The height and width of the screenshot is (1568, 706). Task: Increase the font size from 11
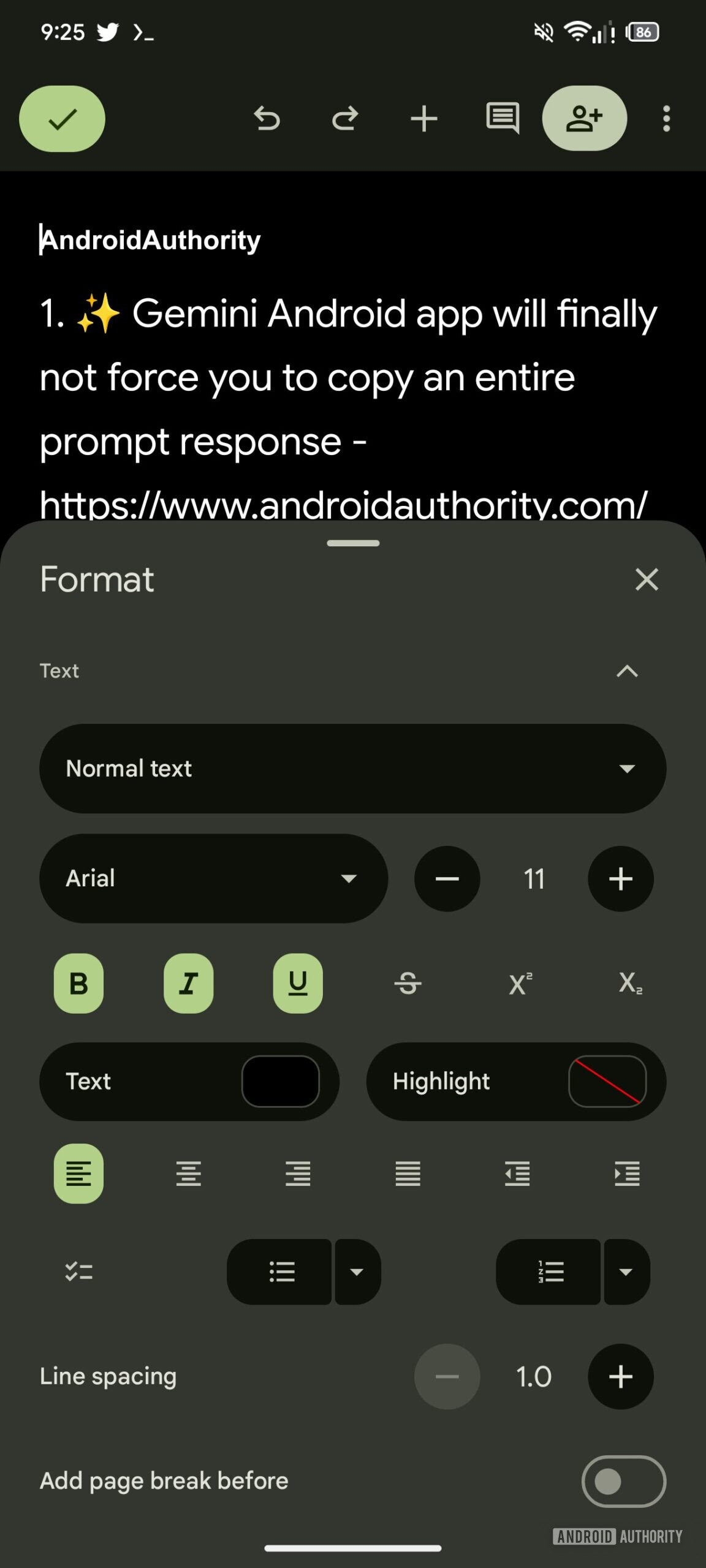tap(620, 879)
